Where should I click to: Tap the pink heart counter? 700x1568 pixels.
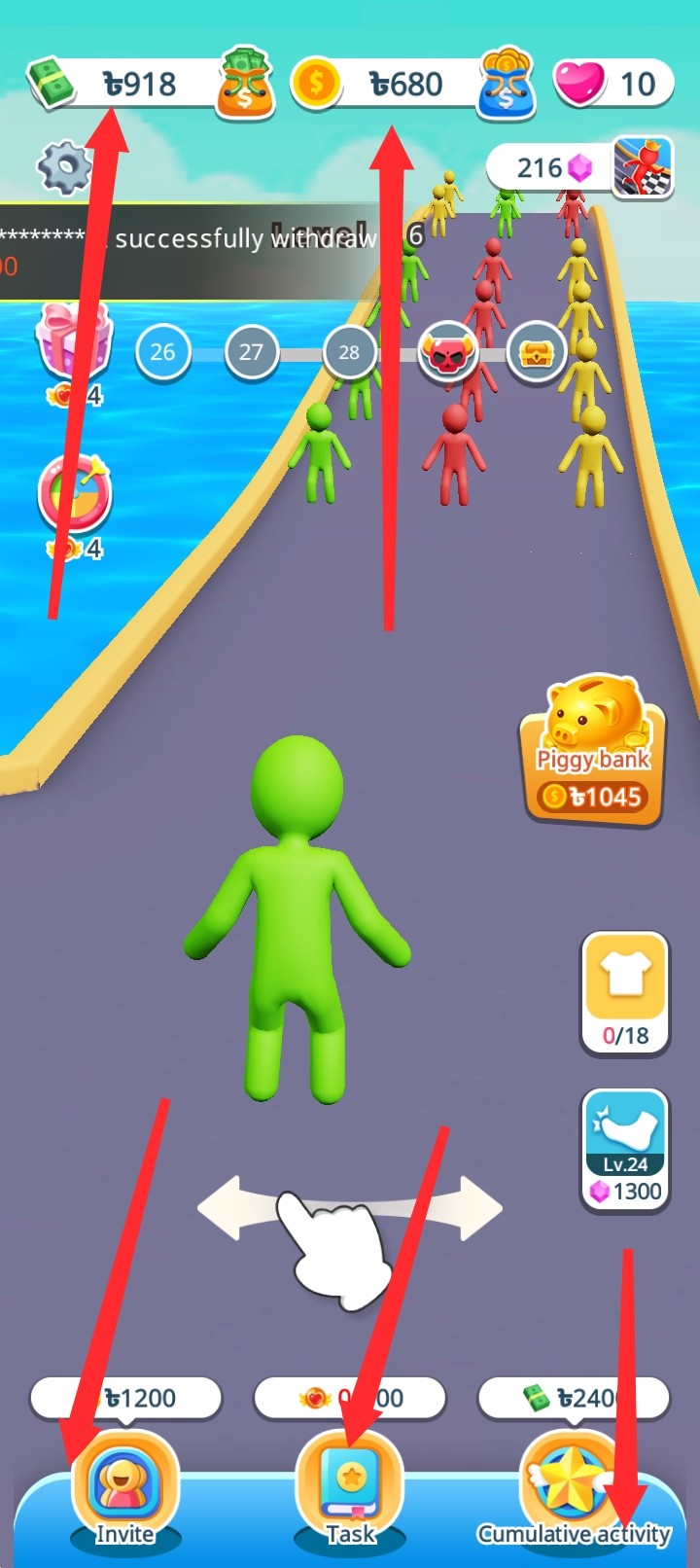[612, 84]
